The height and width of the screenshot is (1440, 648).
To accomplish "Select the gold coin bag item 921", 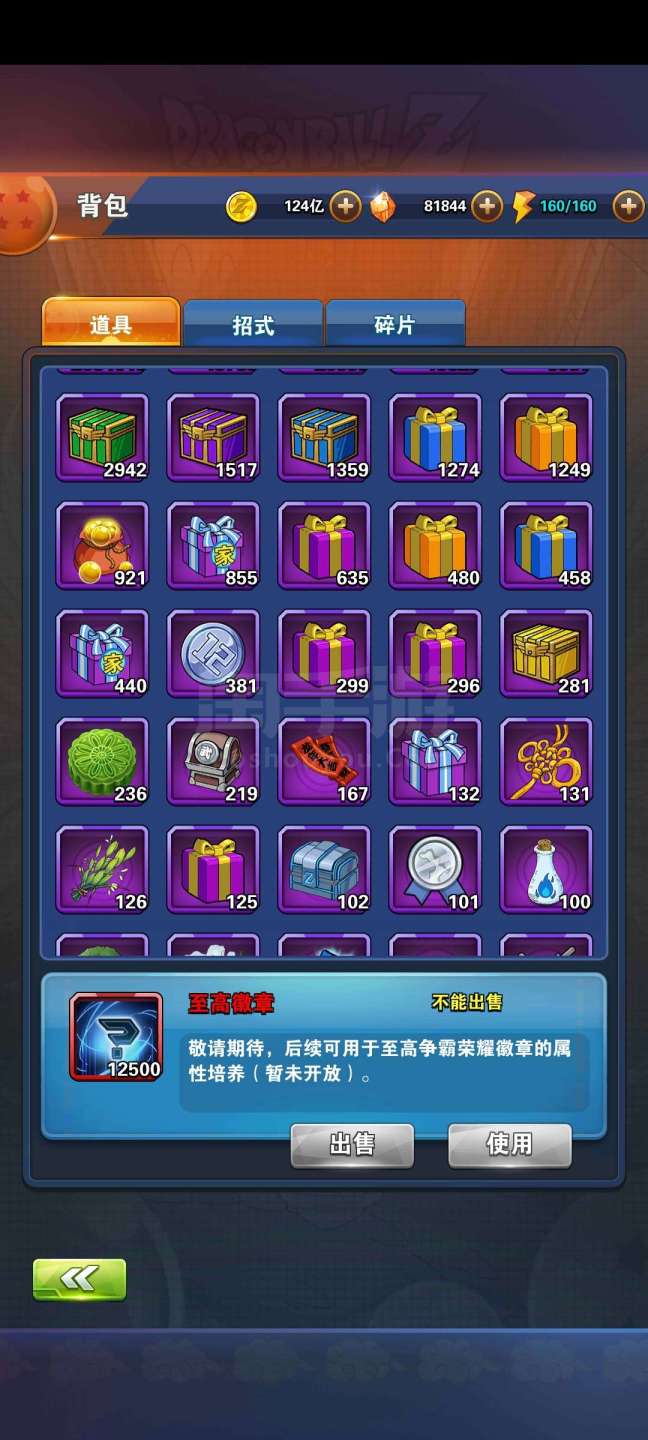I will point(102,546).
